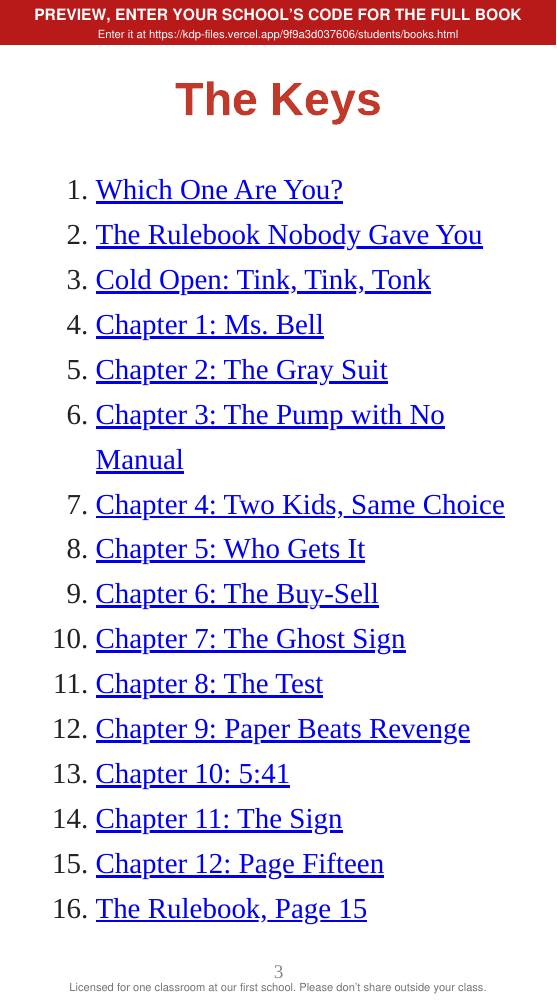This screenshot has width=557, height=1000.
Task: Select Chapter 11: The Sign
Action: click(219, 820)
